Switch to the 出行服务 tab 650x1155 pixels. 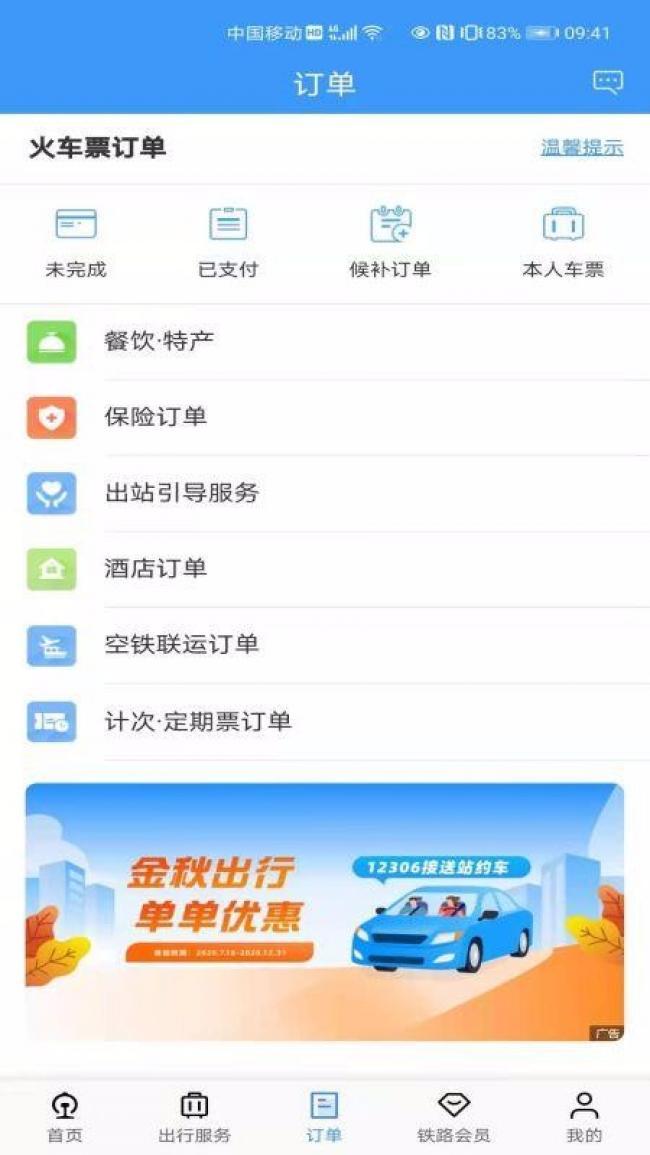[x=195, y=1117]
